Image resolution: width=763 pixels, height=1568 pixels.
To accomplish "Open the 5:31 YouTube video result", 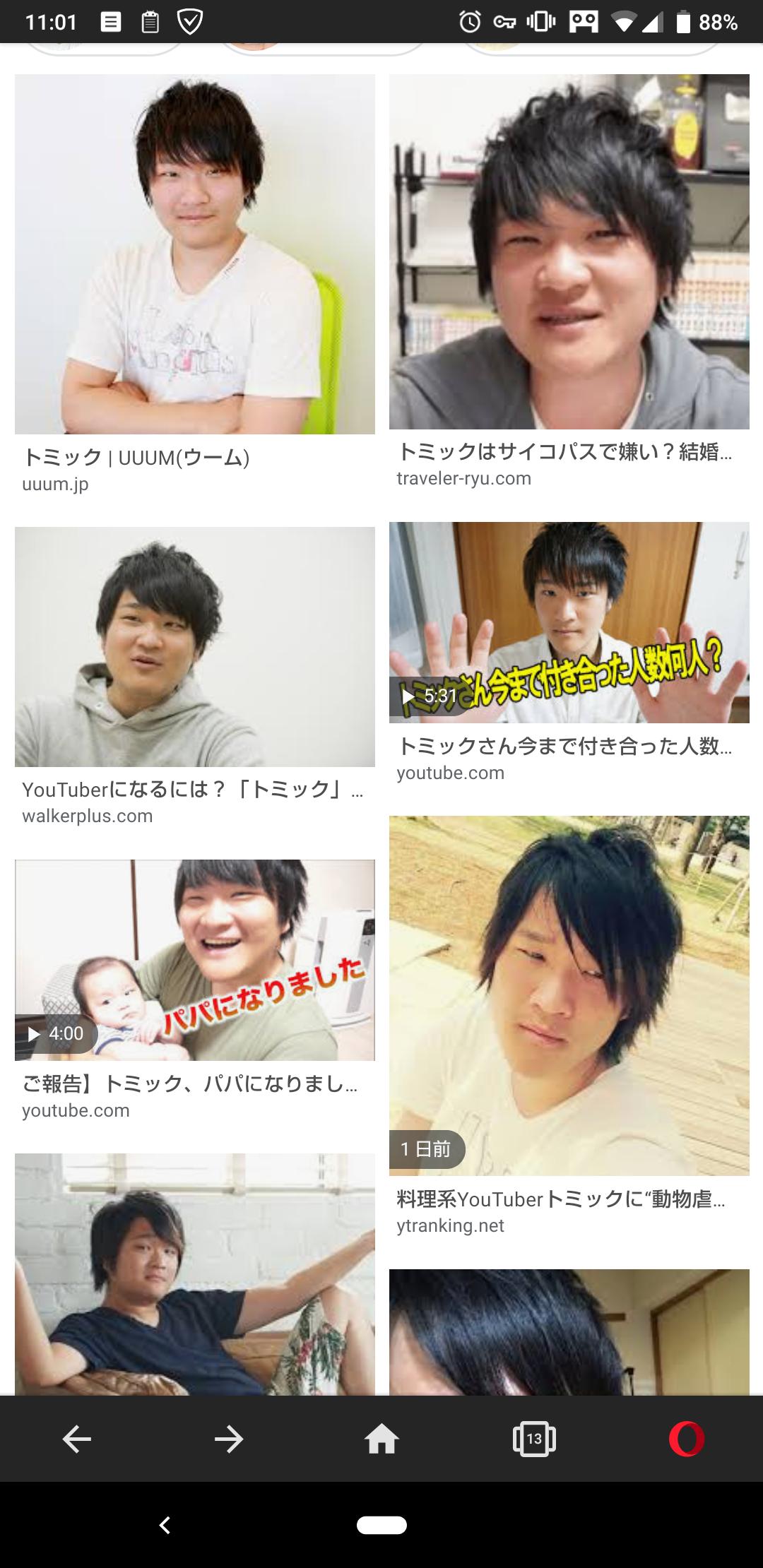I will click(569, 622).
